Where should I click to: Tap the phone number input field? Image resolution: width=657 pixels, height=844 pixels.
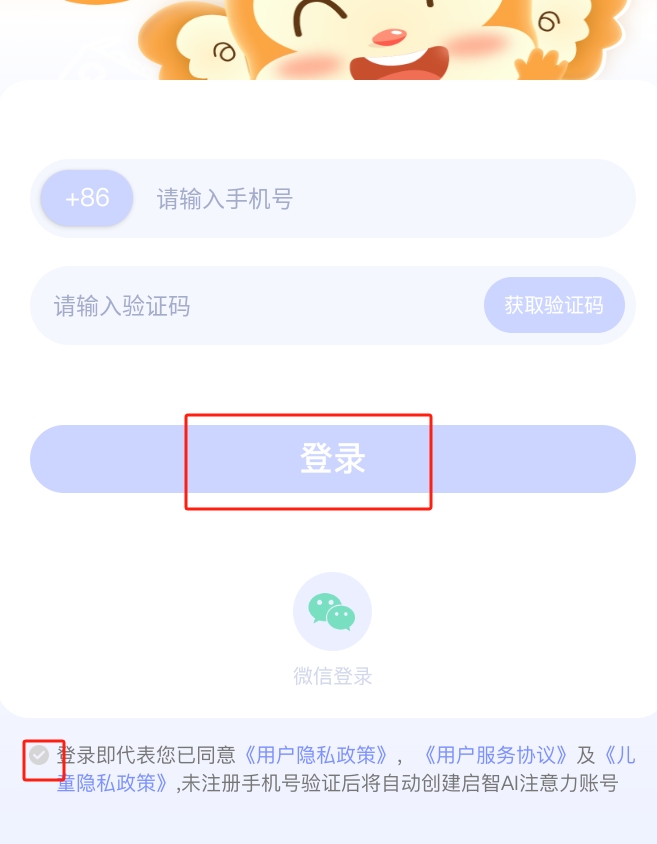(380, 199)
